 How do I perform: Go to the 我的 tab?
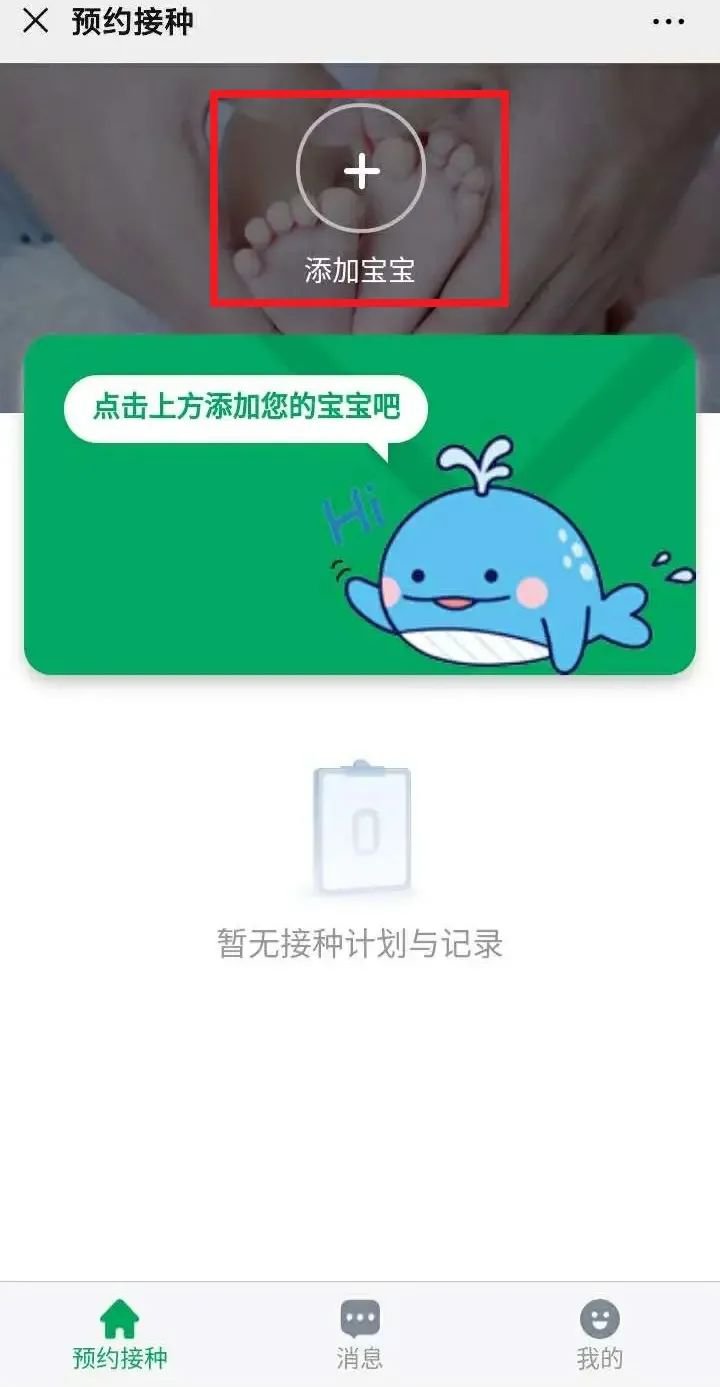click(x=599, y=1333)
